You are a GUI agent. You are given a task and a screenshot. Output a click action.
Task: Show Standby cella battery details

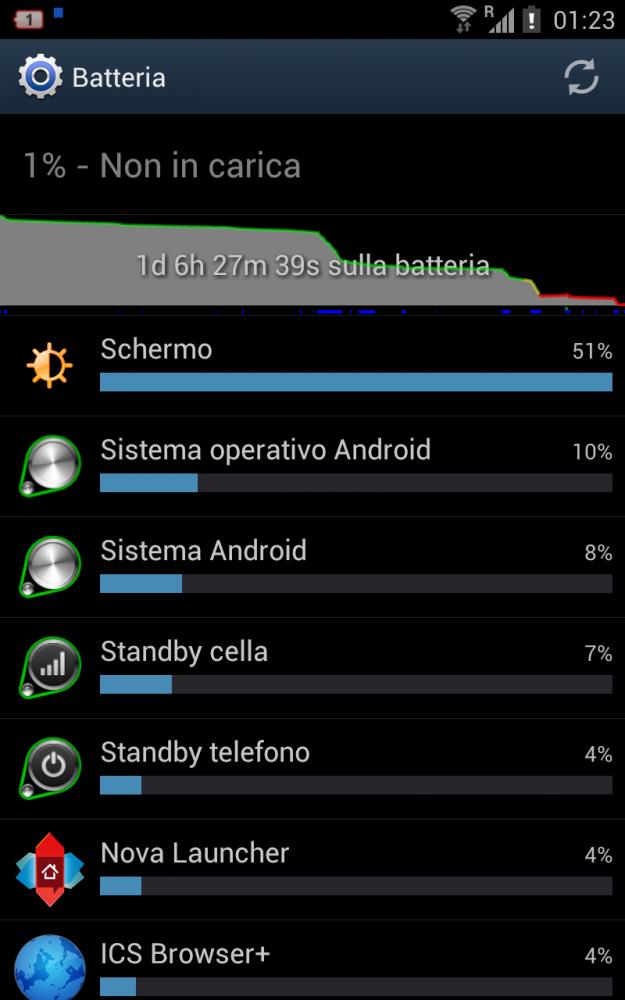point(312,669)
